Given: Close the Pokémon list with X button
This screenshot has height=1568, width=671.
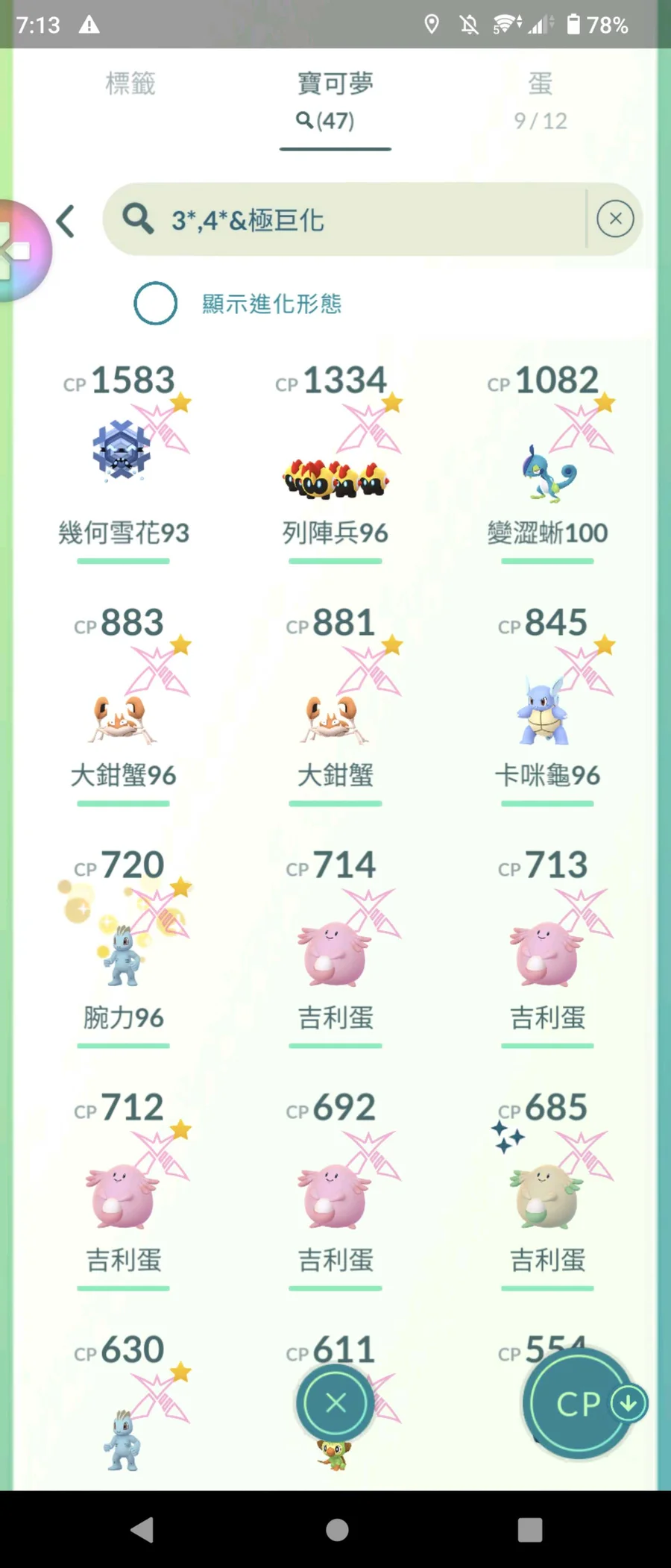Looking at the screenshot, I should click(x=335, y=1403).
